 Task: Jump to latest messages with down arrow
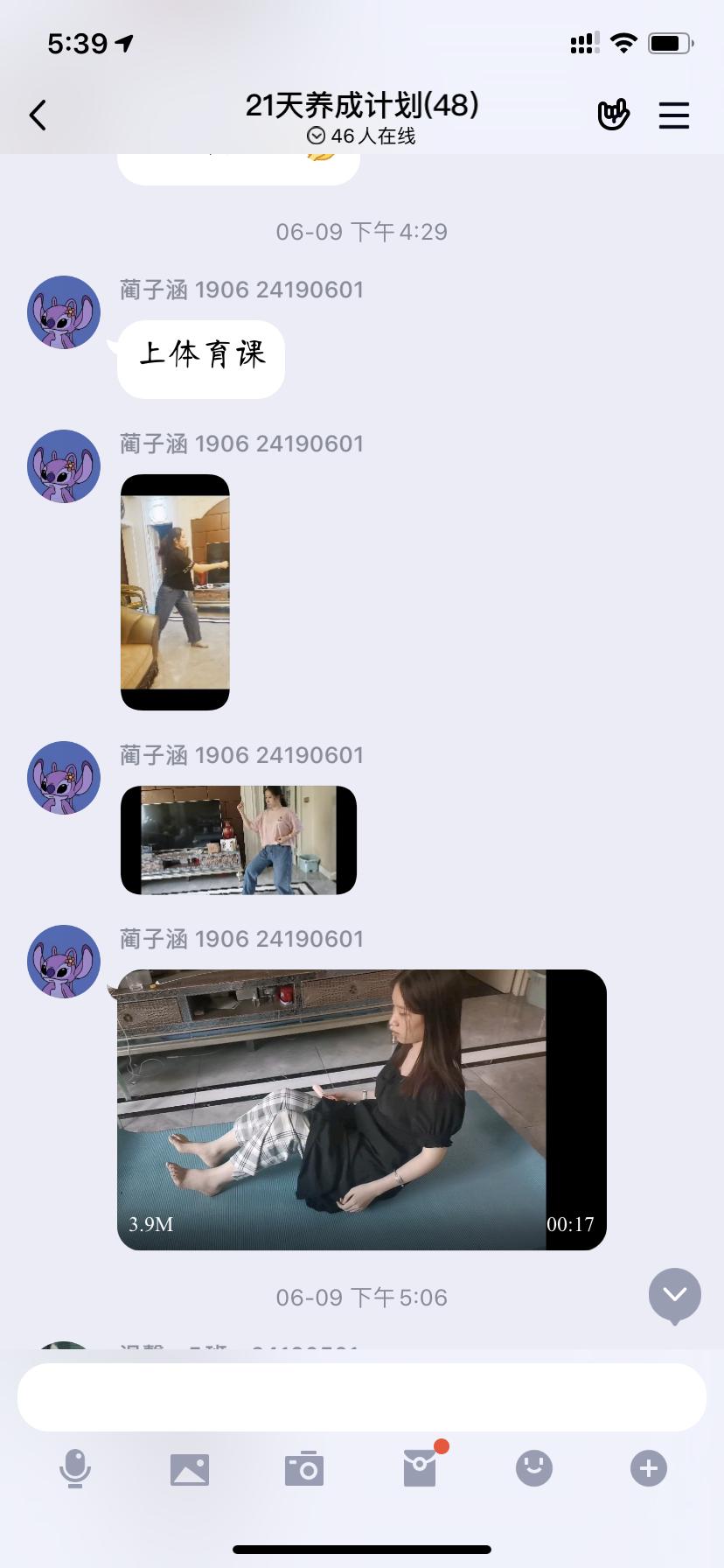tap(675, 1294)
